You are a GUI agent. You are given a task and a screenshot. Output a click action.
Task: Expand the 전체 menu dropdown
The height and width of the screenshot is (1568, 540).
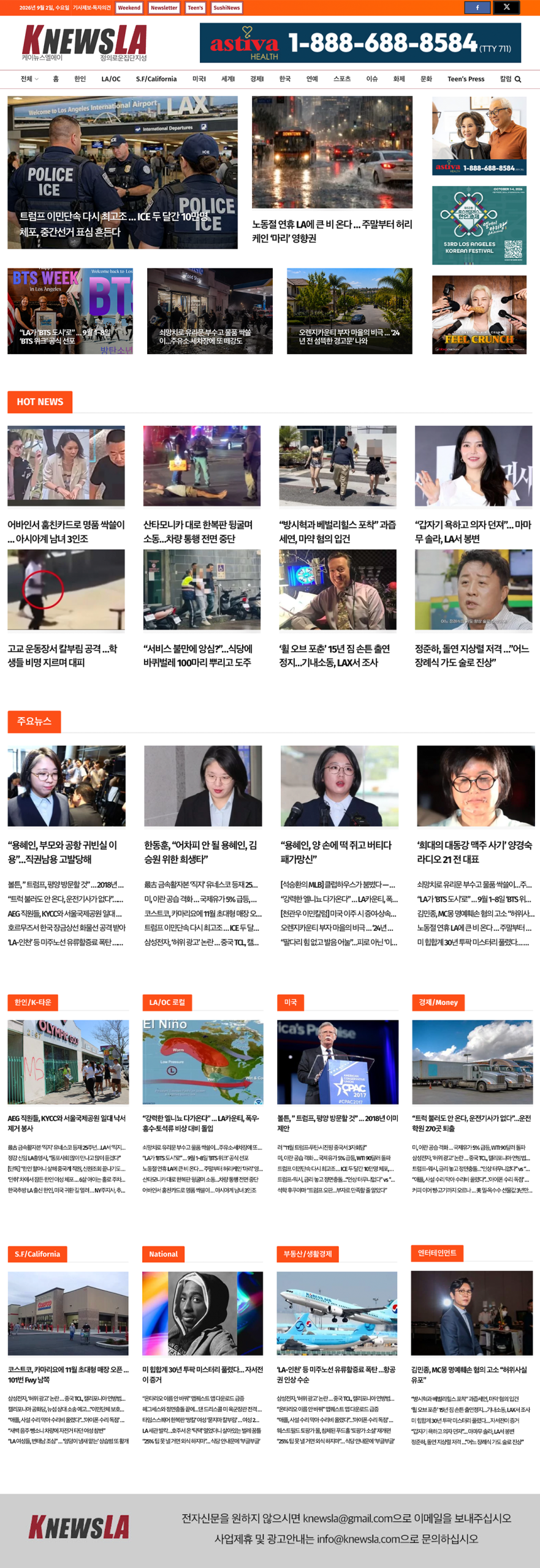tap(29, 79)
